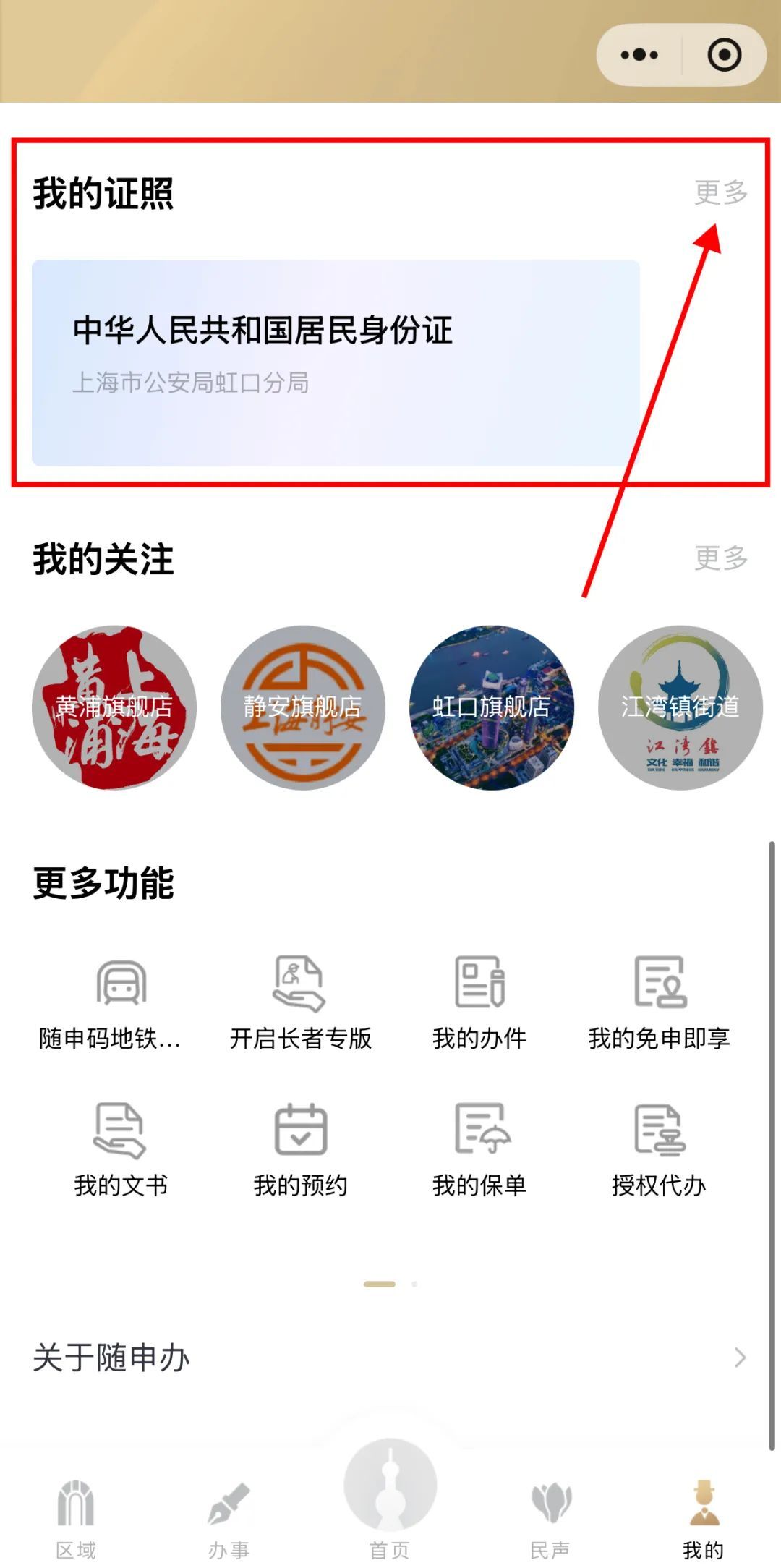Screen dimensions: 781x1568
Task: Tap 更多 next to 我的证照
Action: click(720, 192)
